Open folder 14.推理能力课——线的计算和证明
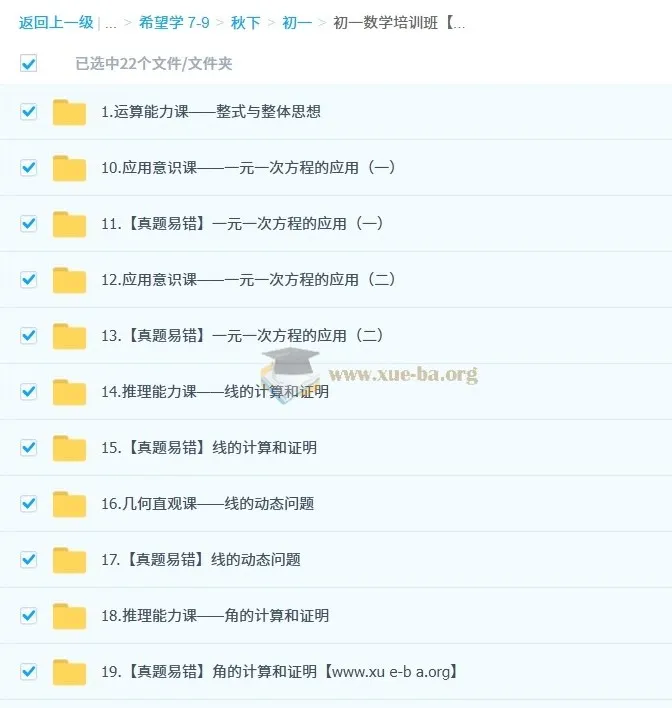The image size is (672, 708). 214,392
